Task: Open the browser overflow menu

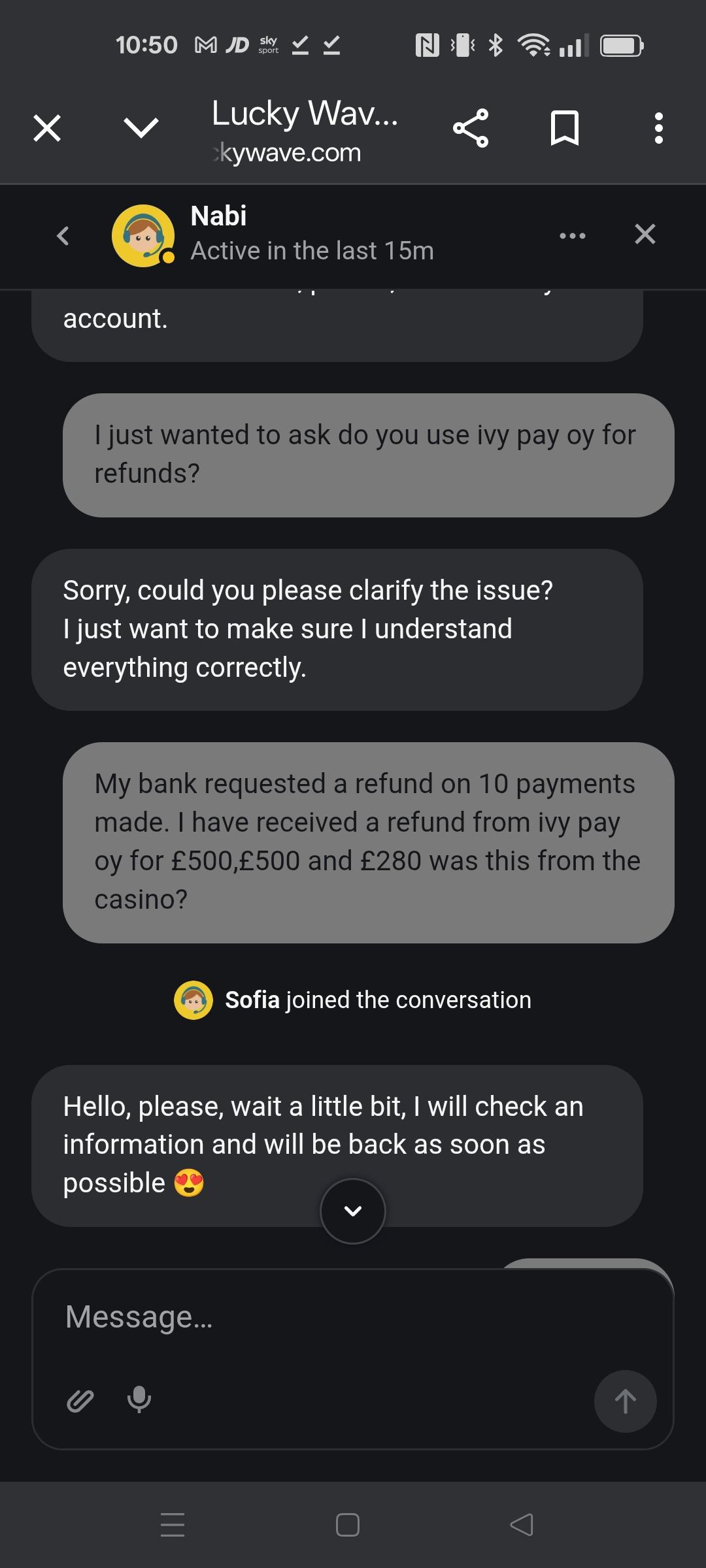Action: [x=659, y=127]
